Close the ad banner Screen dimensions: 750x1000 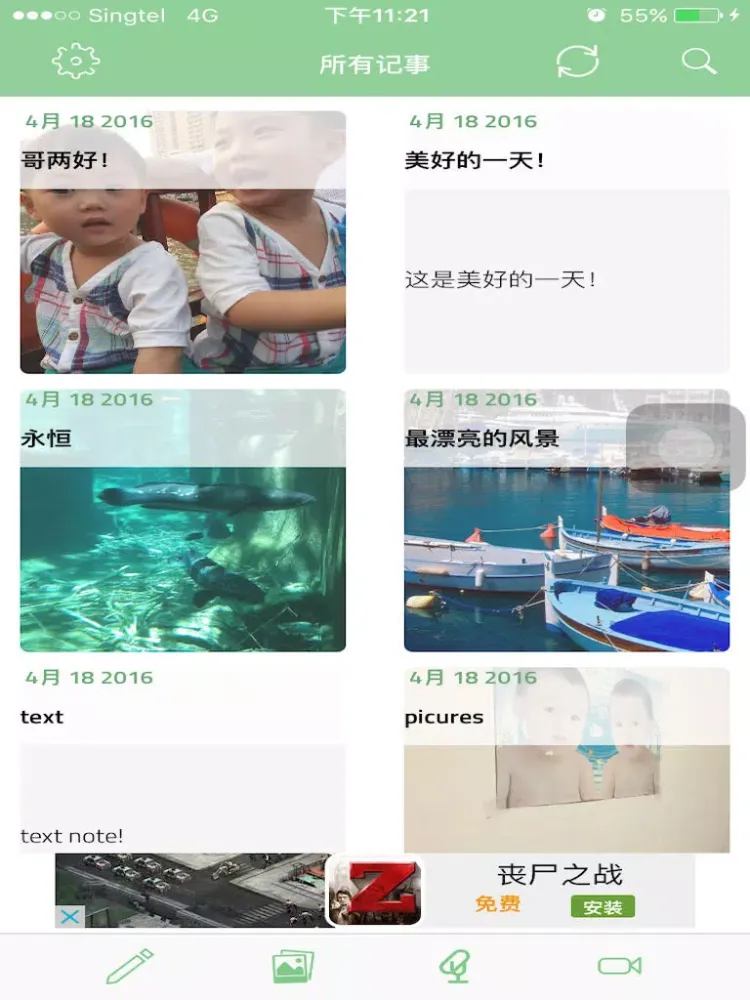tap(69, 916)
